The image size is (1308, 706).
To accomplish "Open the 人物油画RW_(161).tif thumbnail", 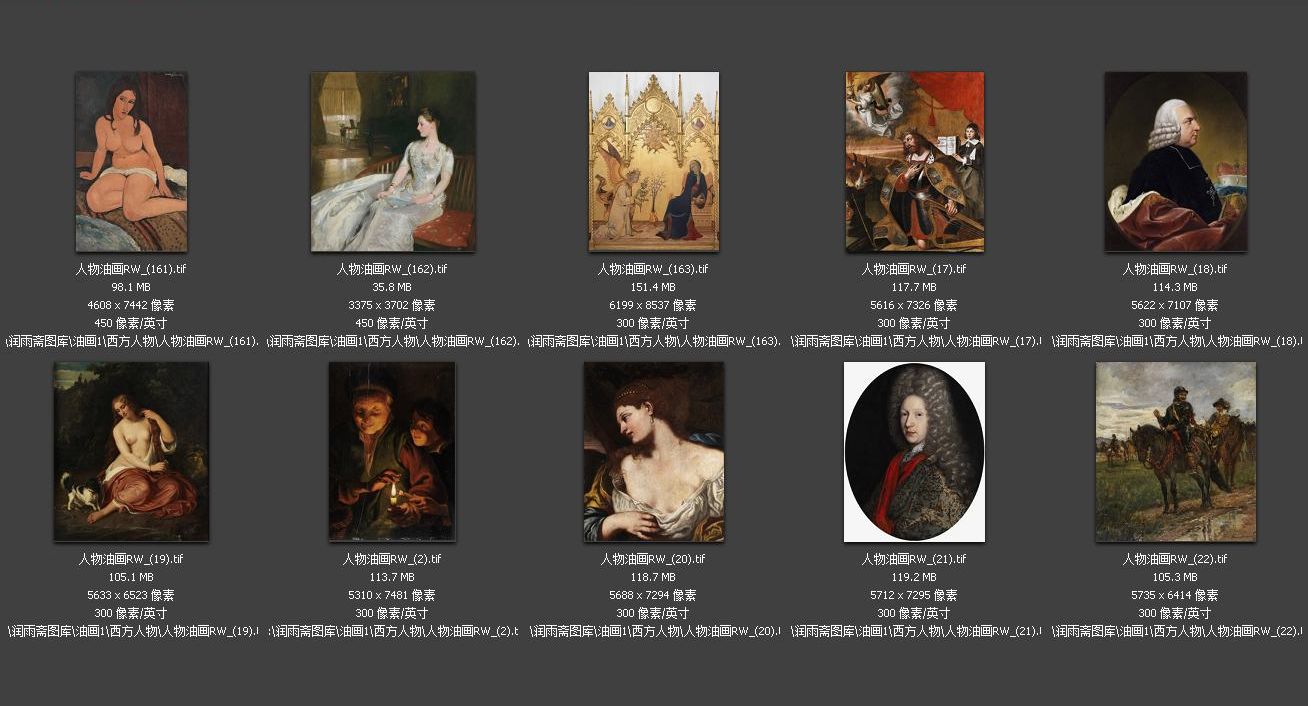I will pos(131,162).
